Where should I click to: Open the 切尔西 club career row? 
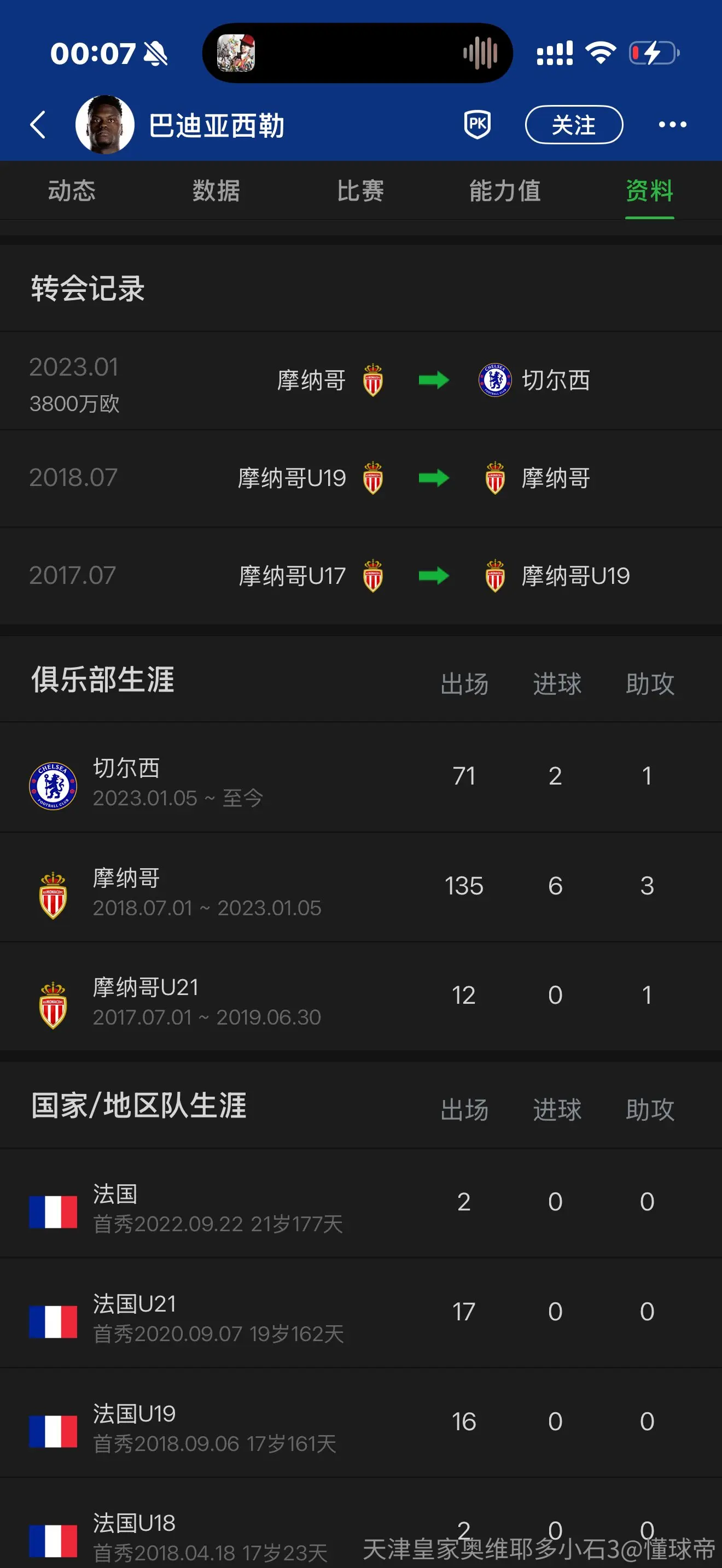pos(361,777)
